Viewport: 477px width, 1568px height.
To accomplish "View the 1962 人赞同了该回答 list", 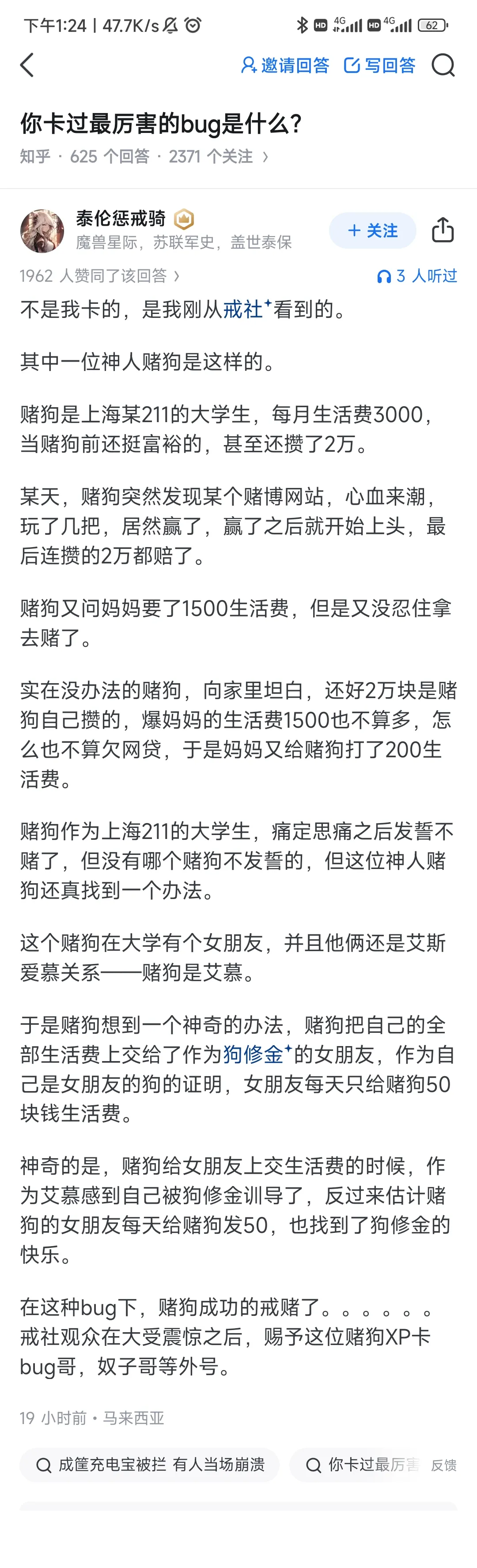I will (99, 276).
